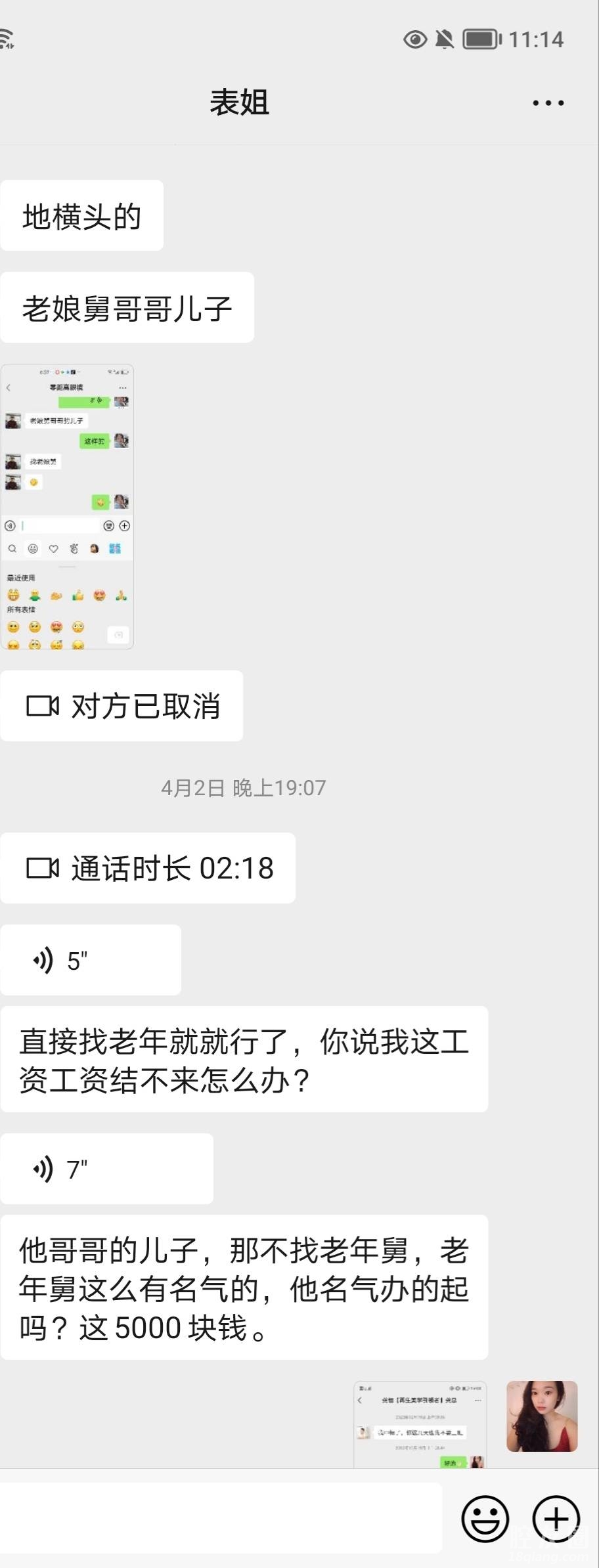The height and width of the screenshot is (1568, 599).
Task: Open the emoji sticker panel
Action: click(485, 1518)
